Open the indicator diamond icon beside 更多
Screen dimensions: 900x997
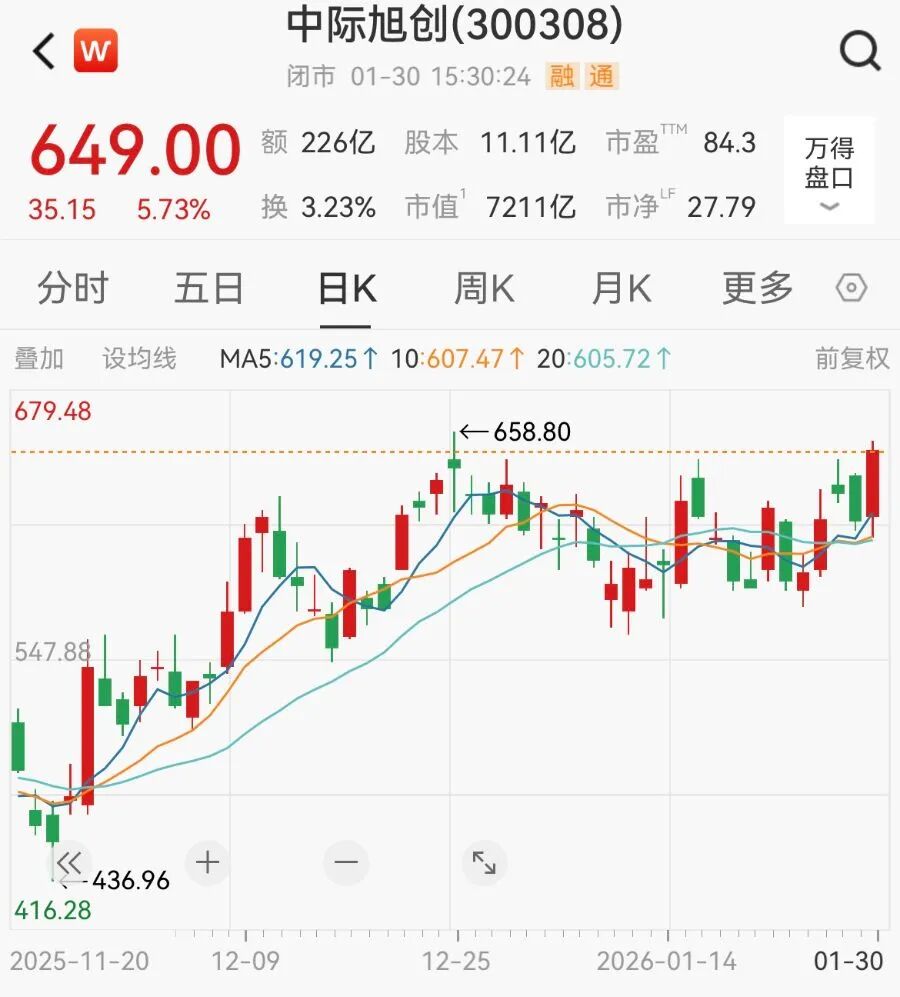click(x=851, y=287)
